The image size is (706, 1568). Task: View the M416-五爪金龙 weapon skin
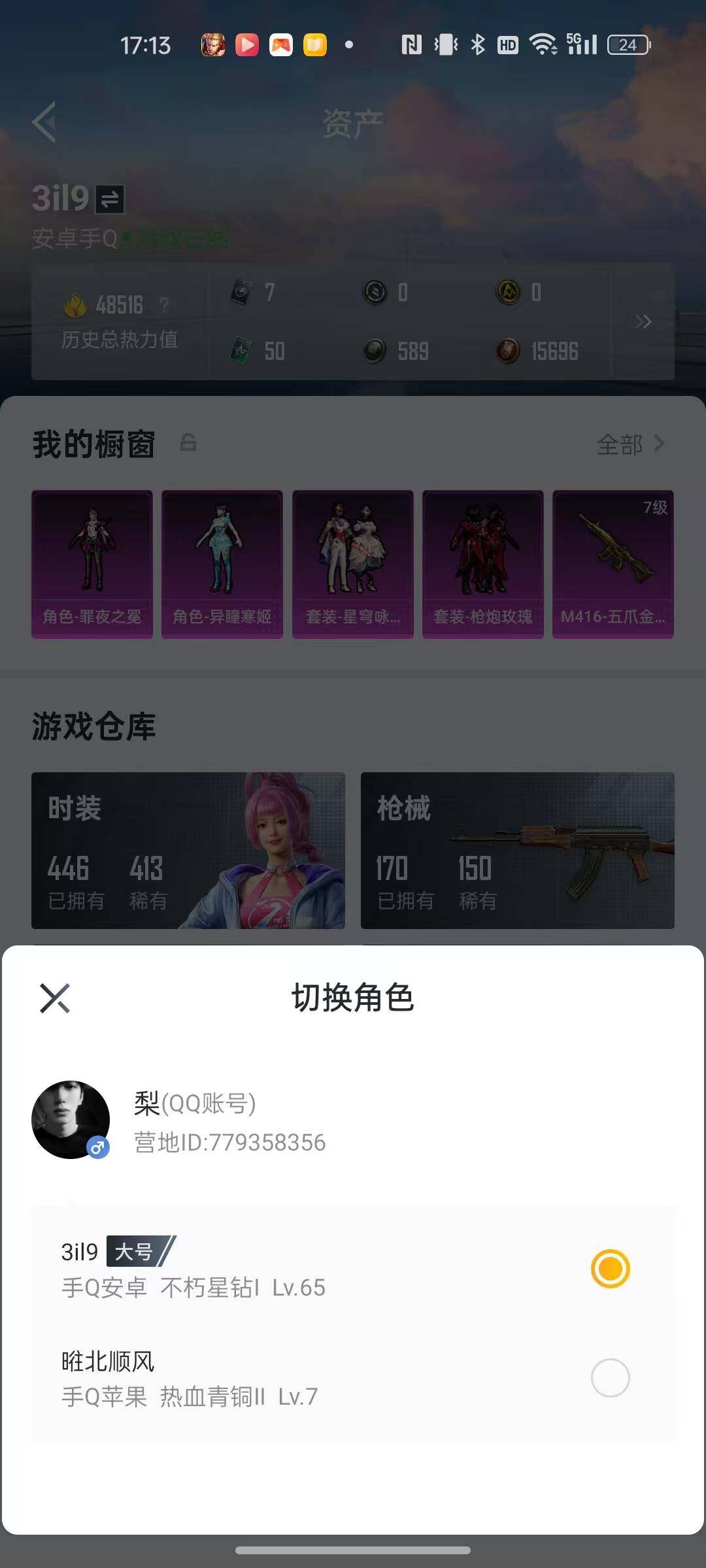[613, 563]
